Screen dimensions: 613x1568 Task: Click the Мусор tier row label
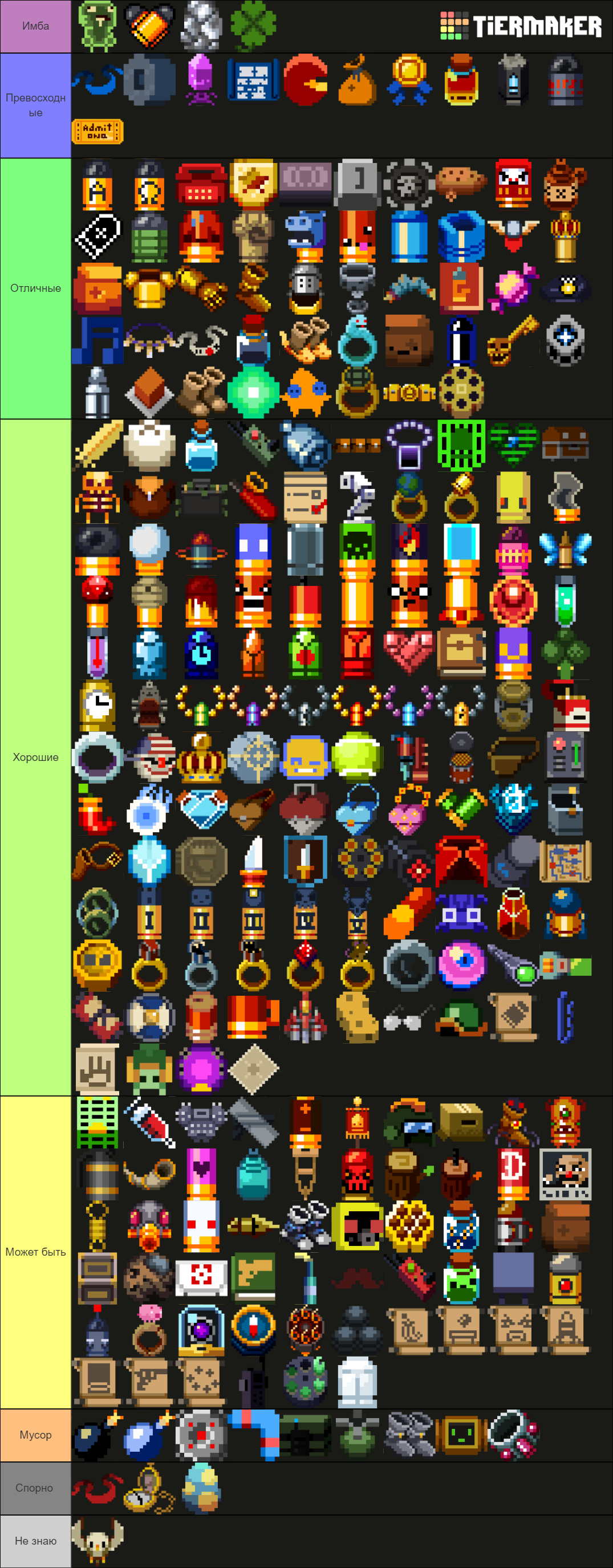tap(35, 1433)
